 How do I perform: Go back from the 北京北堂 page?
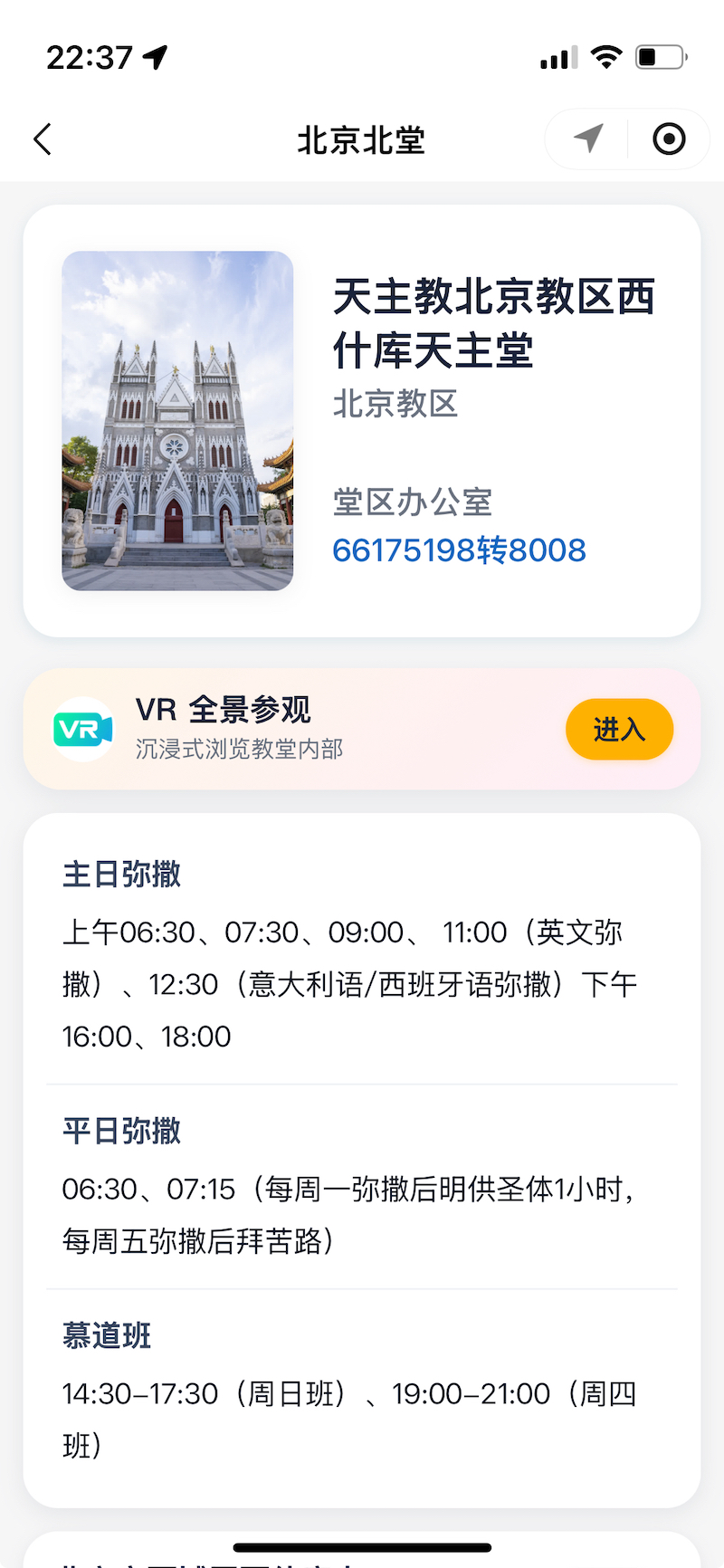point(43,139)
